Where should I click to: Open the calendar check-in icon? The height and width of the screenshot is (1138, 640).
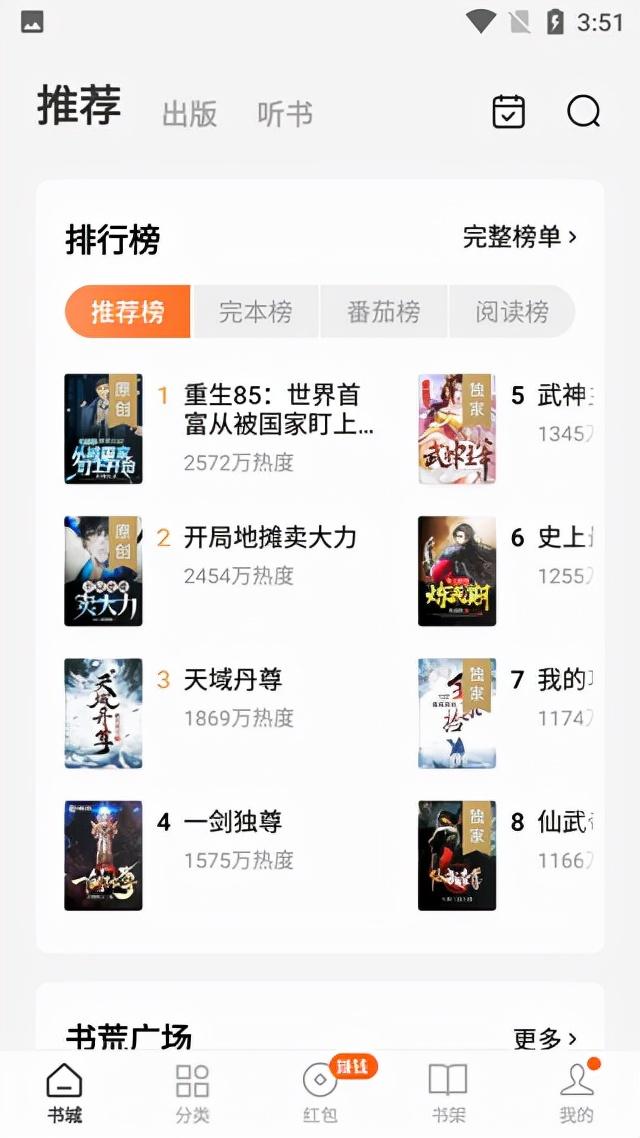509,111
